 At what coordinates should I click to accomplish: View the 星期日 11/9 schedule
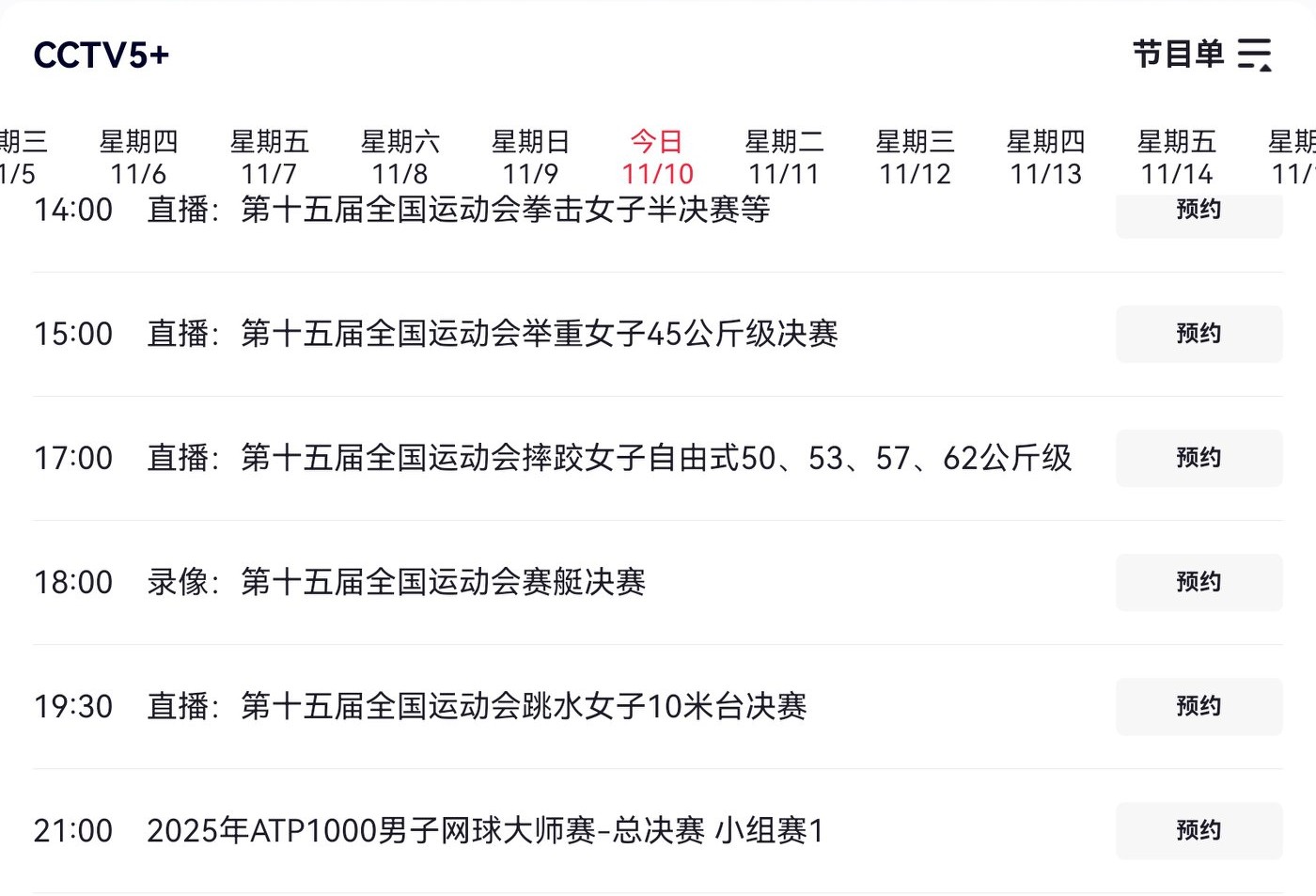coord(530,158)
